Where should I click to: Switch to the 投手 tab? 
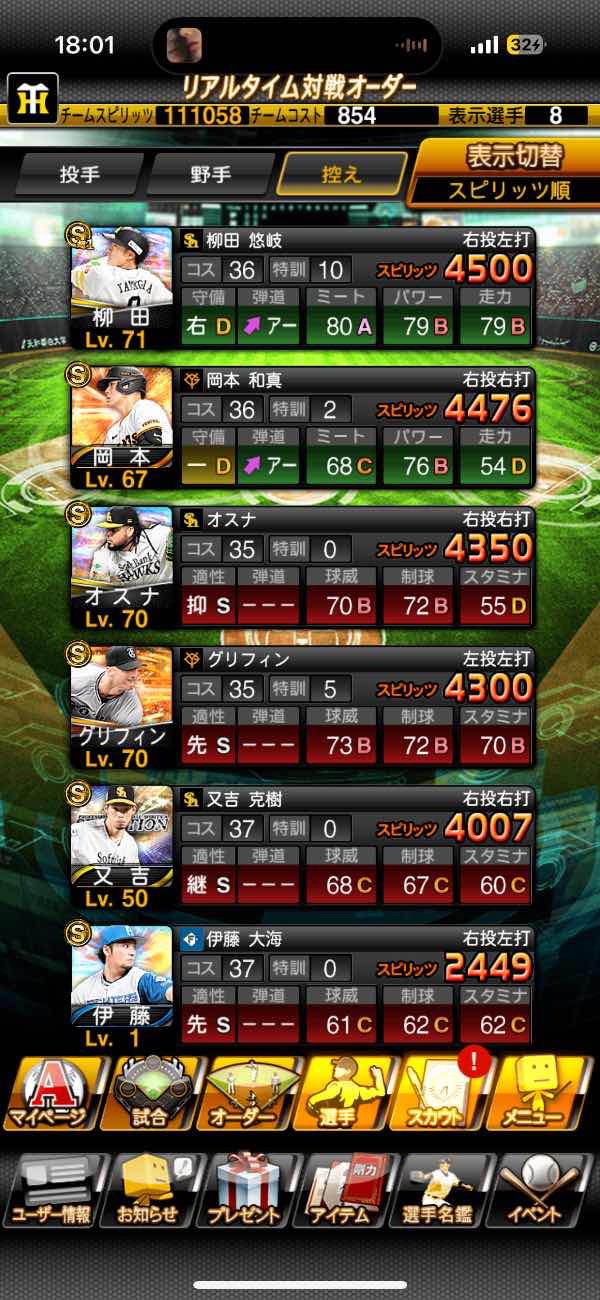click(80, 174)
